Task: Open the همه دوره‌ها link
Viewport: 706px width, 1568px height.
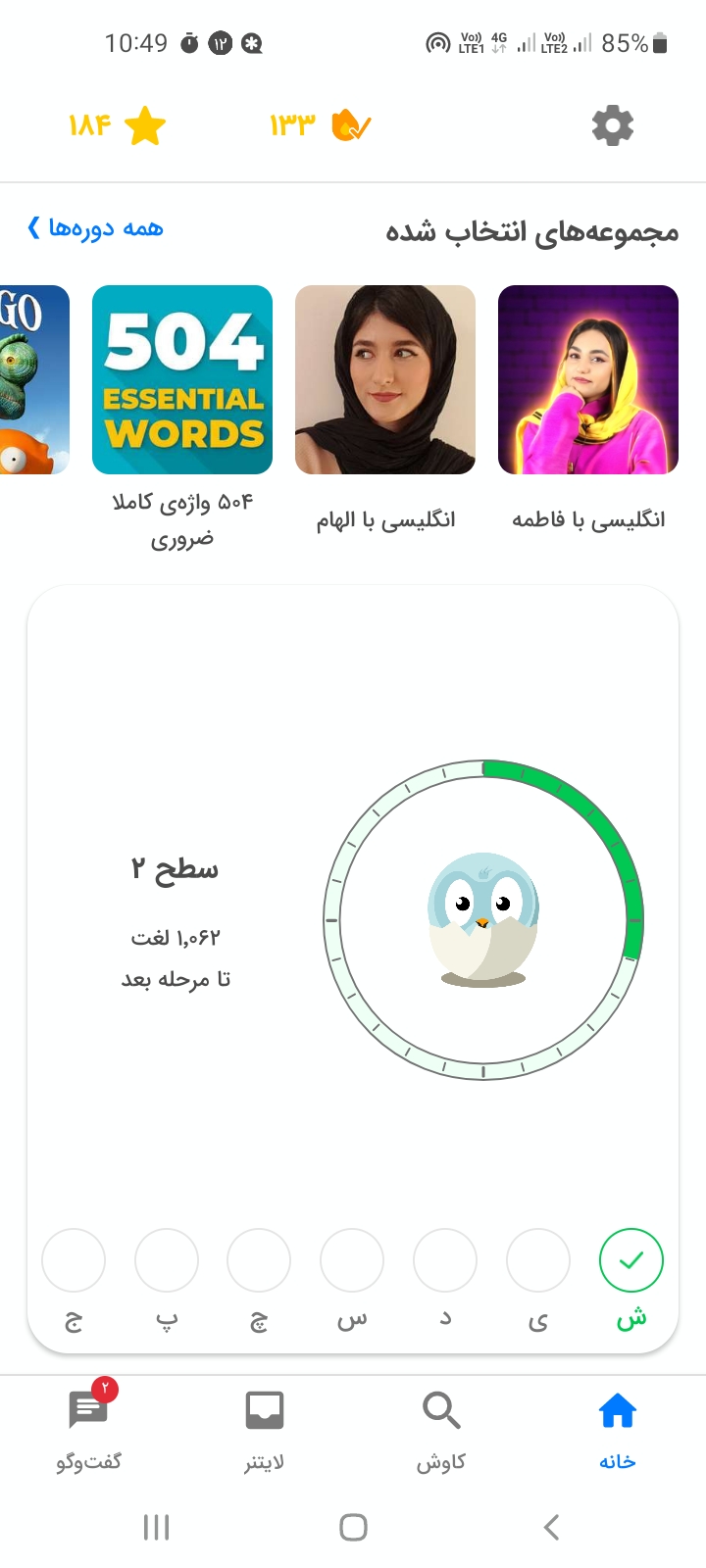Action: point(95,228)
